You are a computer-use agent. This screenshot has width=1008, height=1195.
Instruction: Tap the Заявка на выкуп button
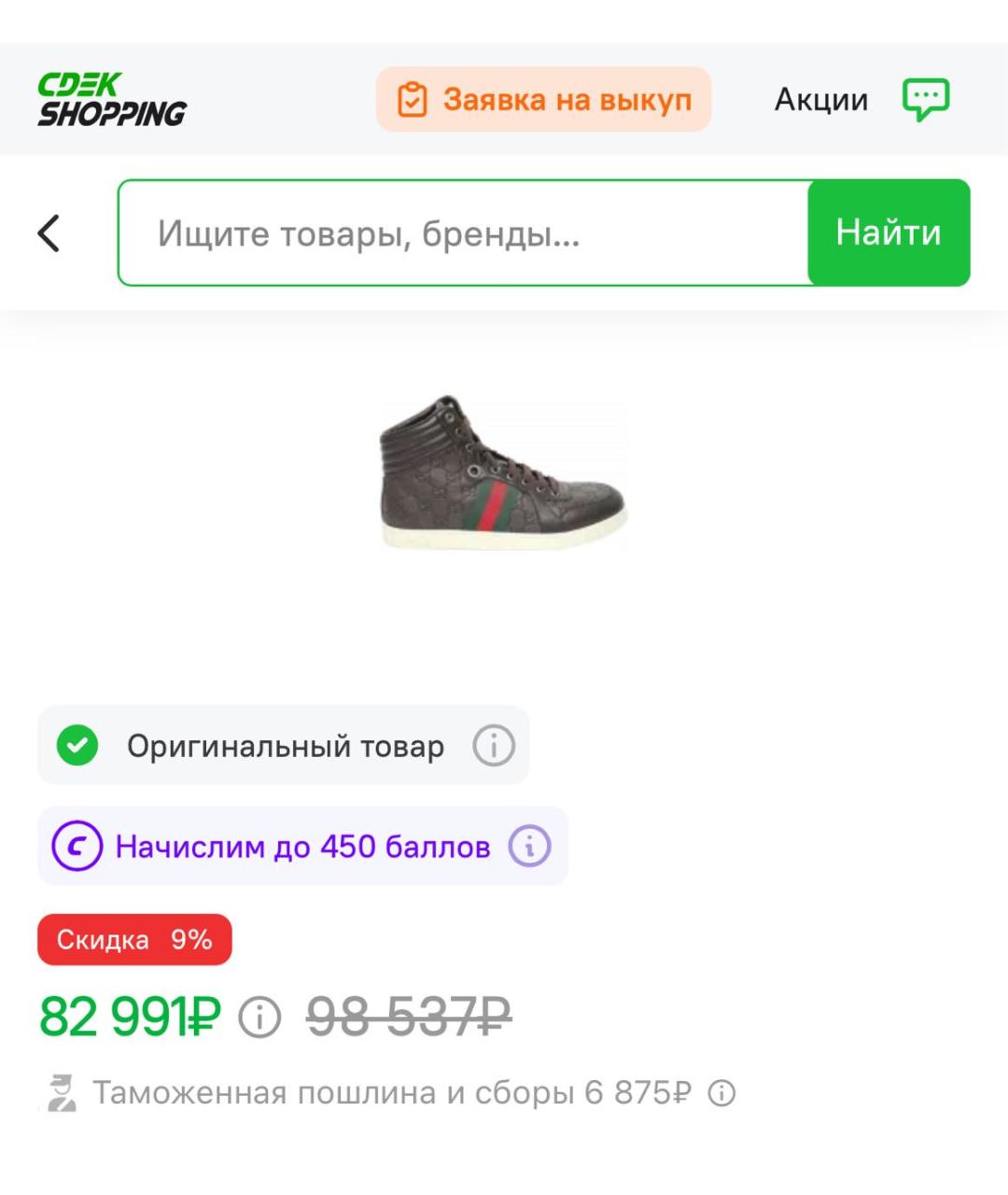(543, 99)
